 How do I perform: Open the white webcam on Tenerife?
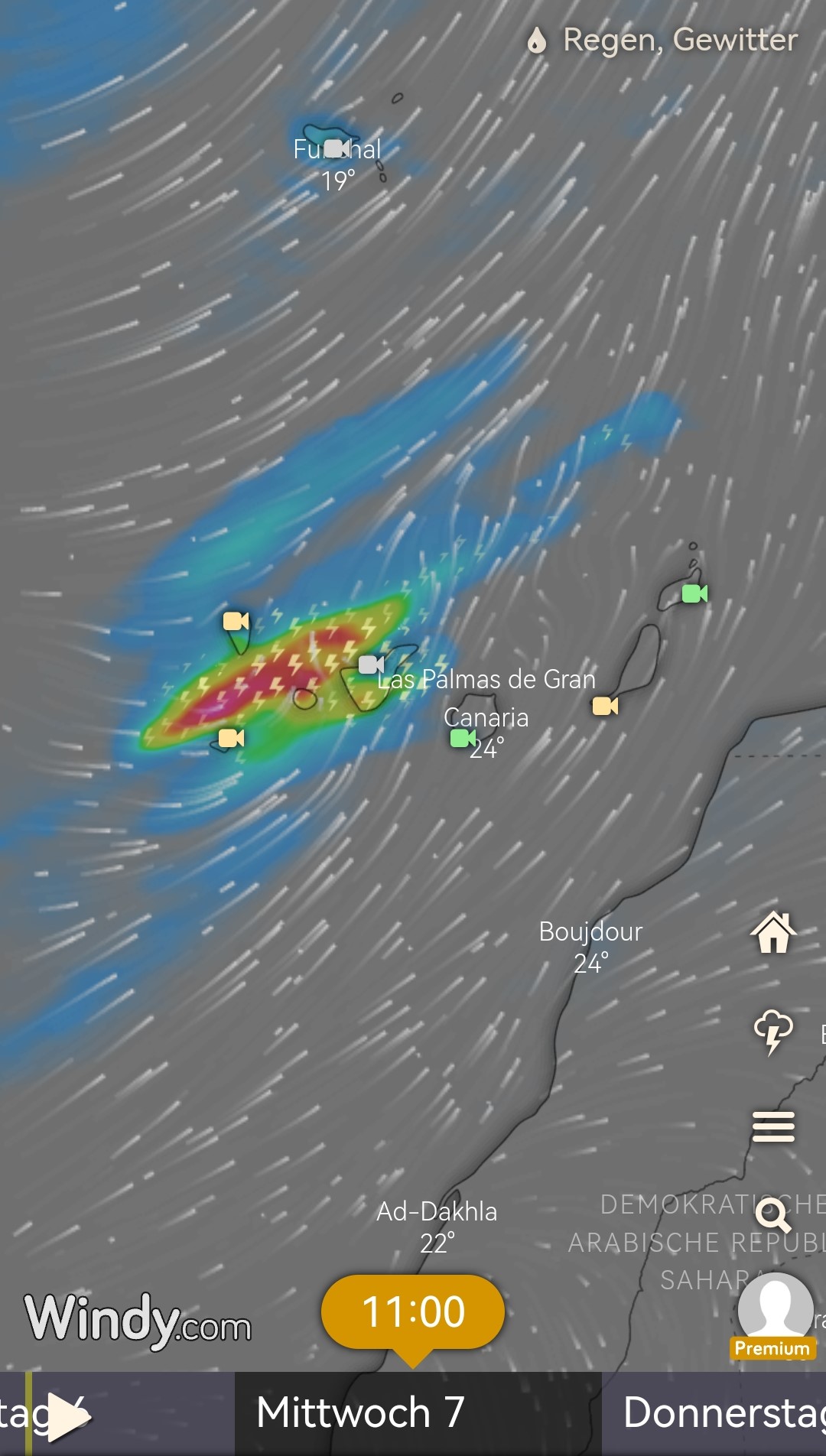371,665
